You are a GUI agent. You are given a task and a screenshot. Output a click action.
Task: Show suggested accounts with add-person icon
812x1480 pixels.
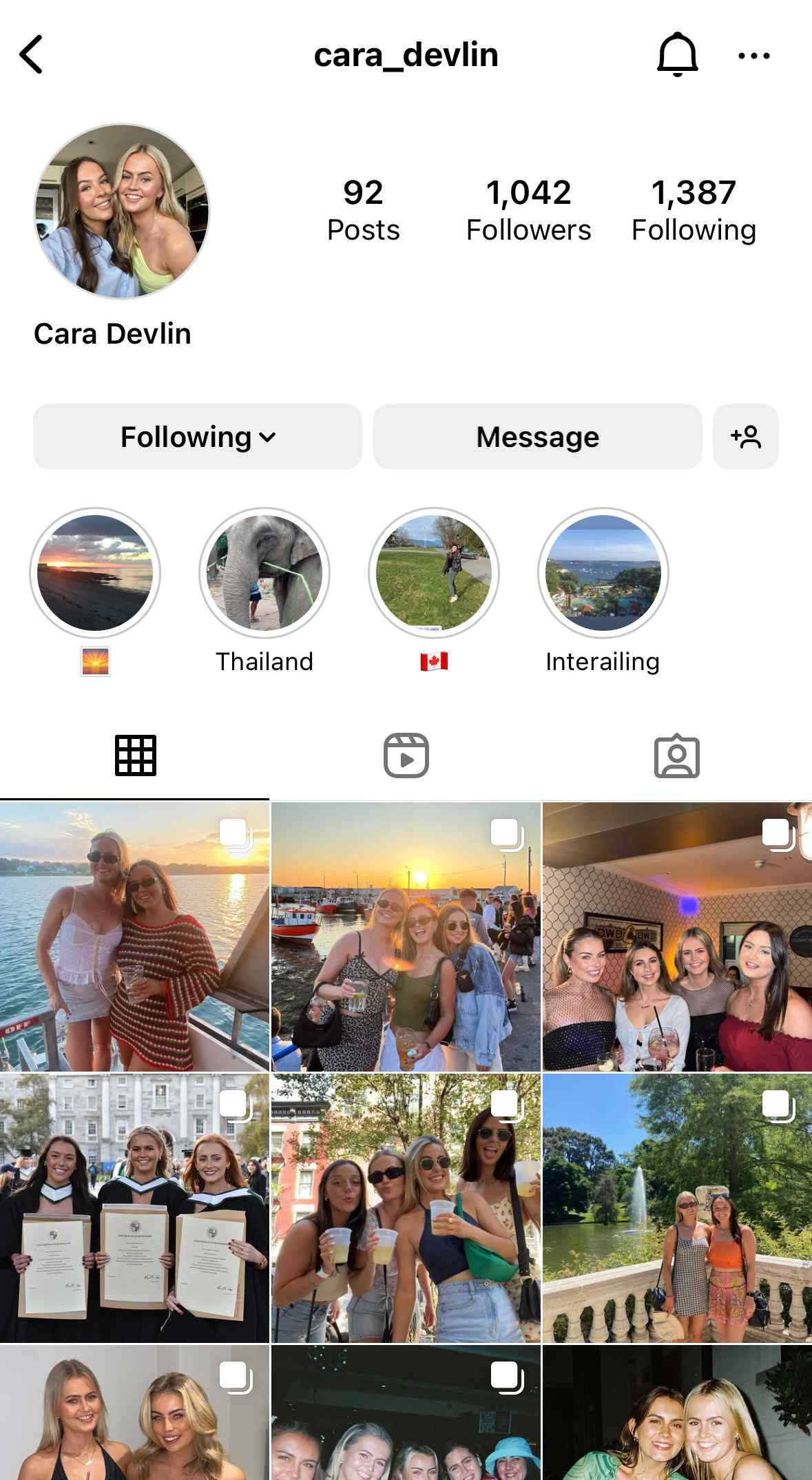(746, 437)
